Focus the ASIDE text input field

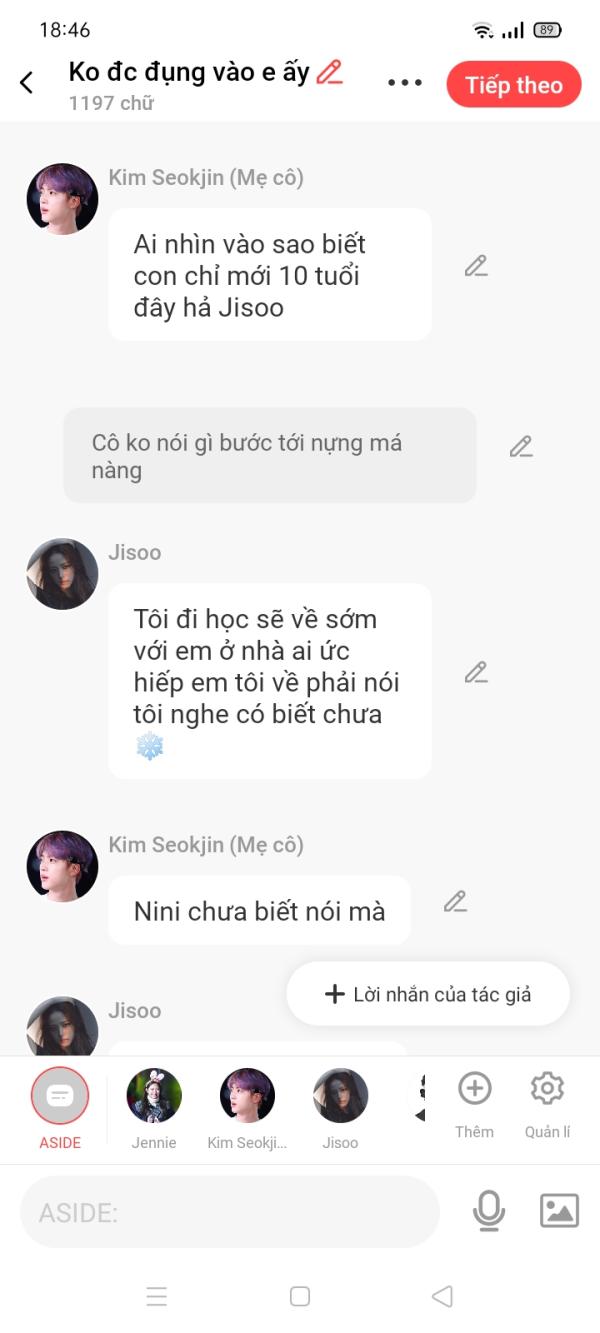point(230,1213)
